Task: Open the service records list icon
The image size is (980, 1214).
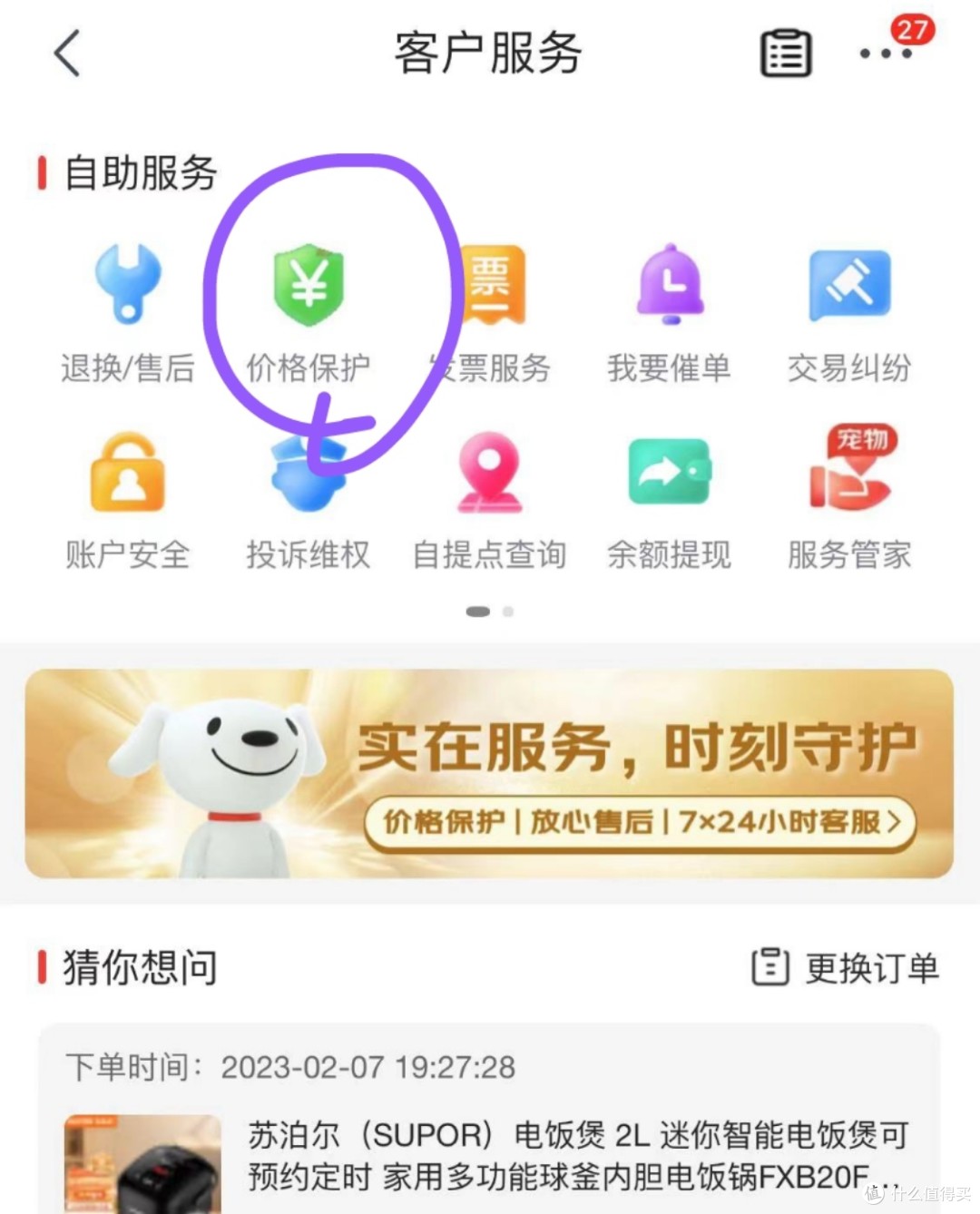Action: 785,54
